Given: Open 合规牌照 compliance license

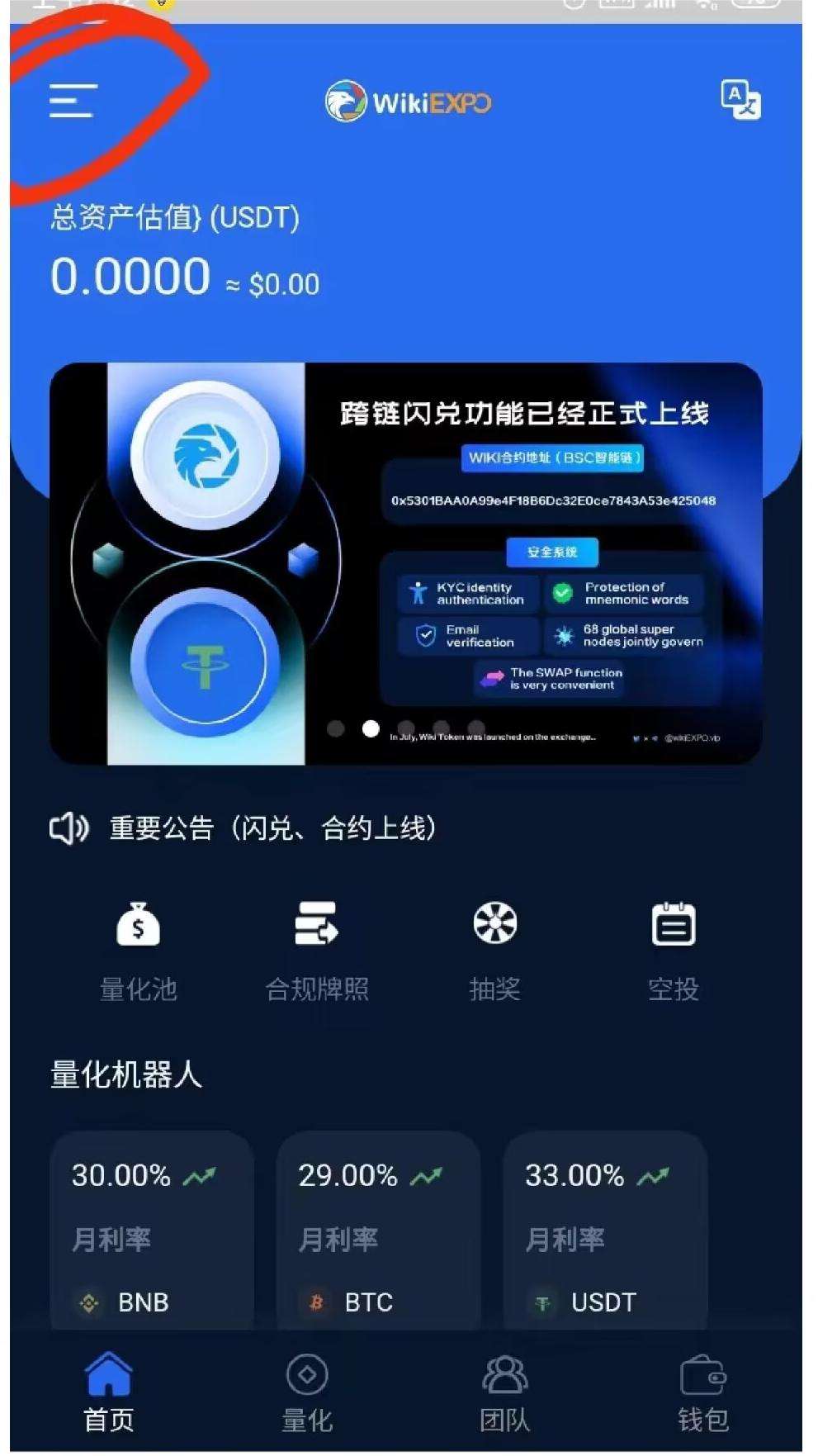Looking at the screenshot, I should tap(316, 951).
